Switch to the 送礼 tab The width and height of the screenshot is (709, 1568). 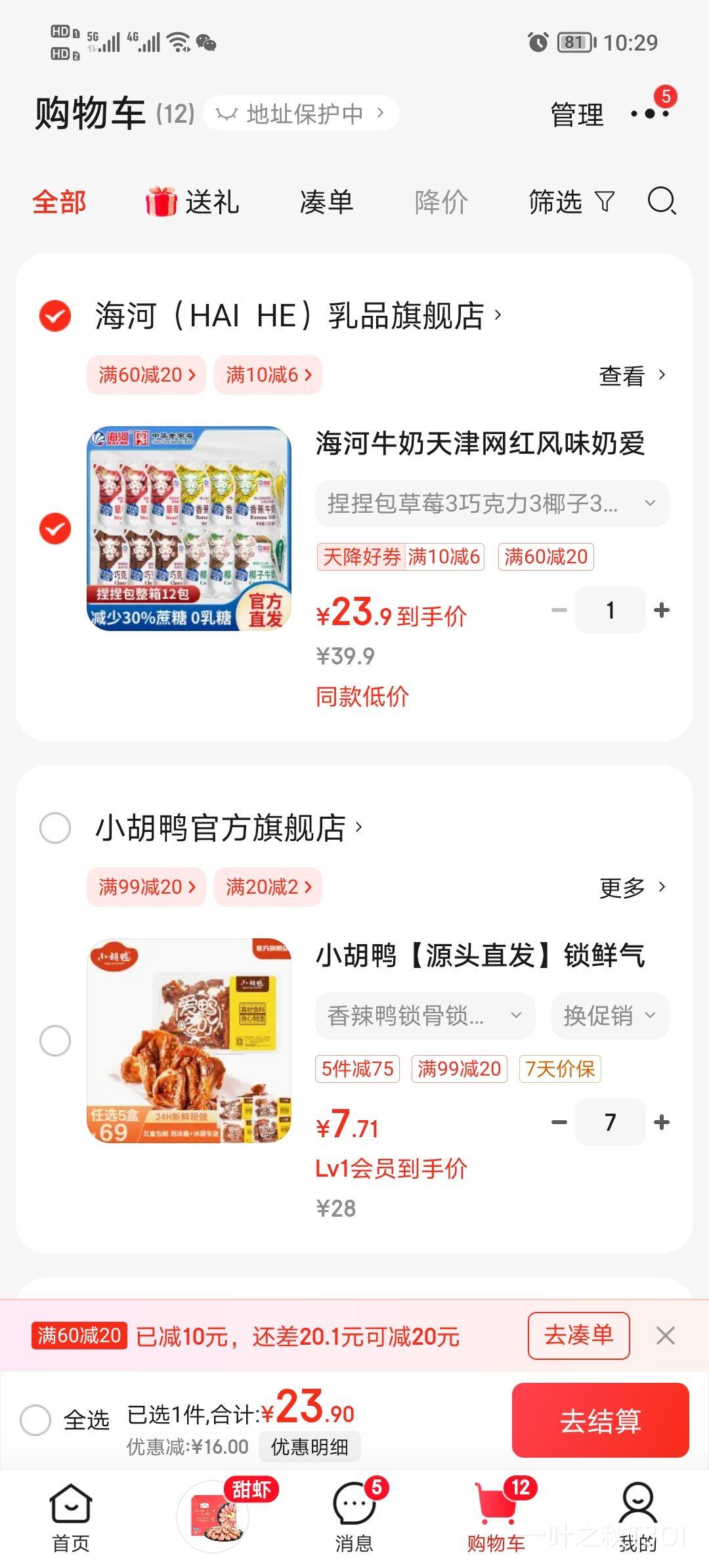193,202
